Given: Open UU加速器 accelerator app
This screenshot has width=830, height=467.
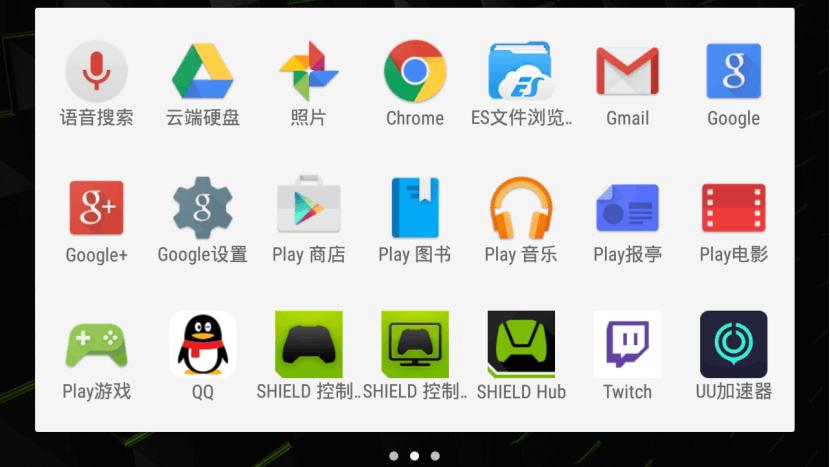Looking at the screenshot, I should (733, 345).
